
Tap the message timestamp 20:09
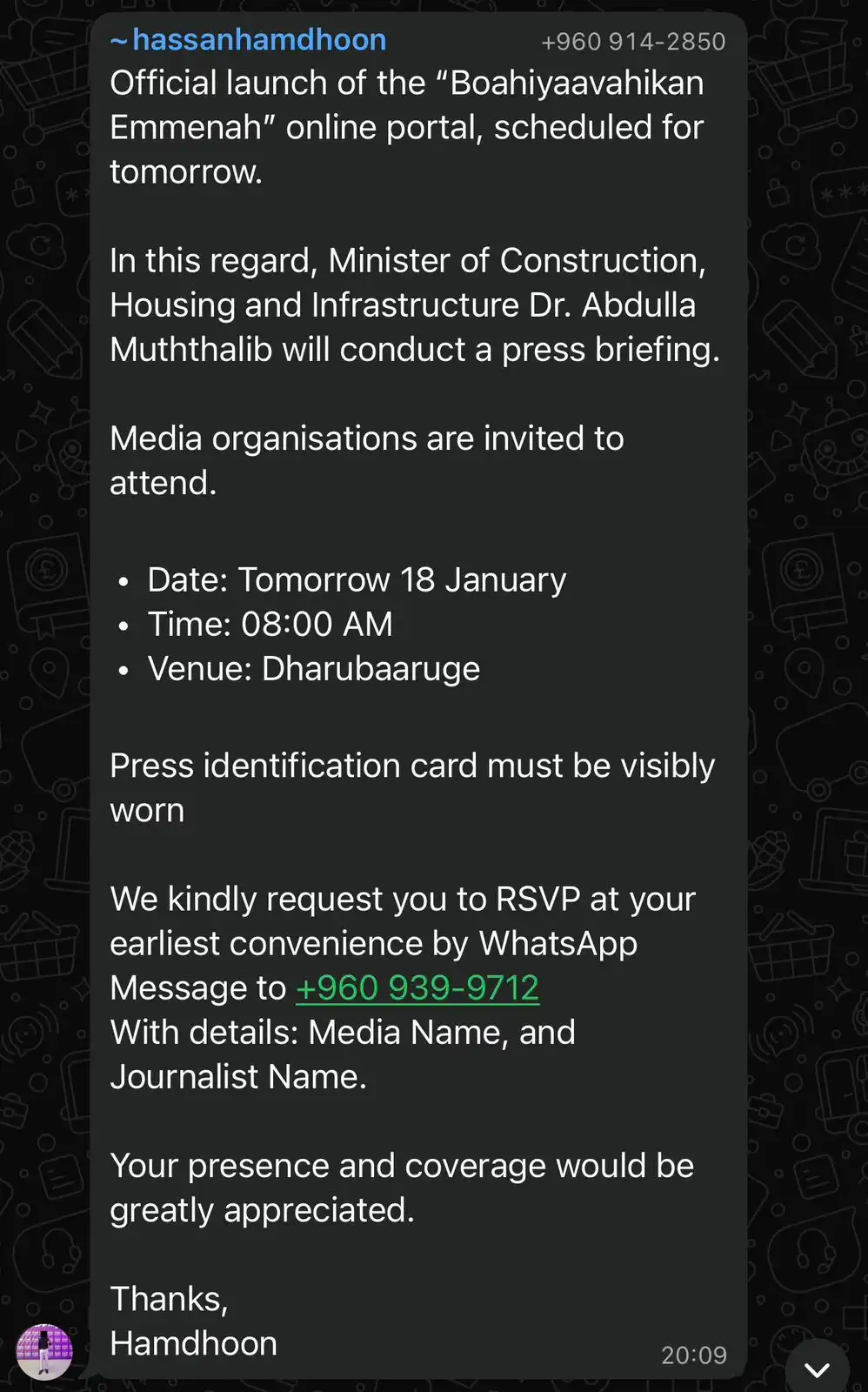click(x=693, y=1355)
